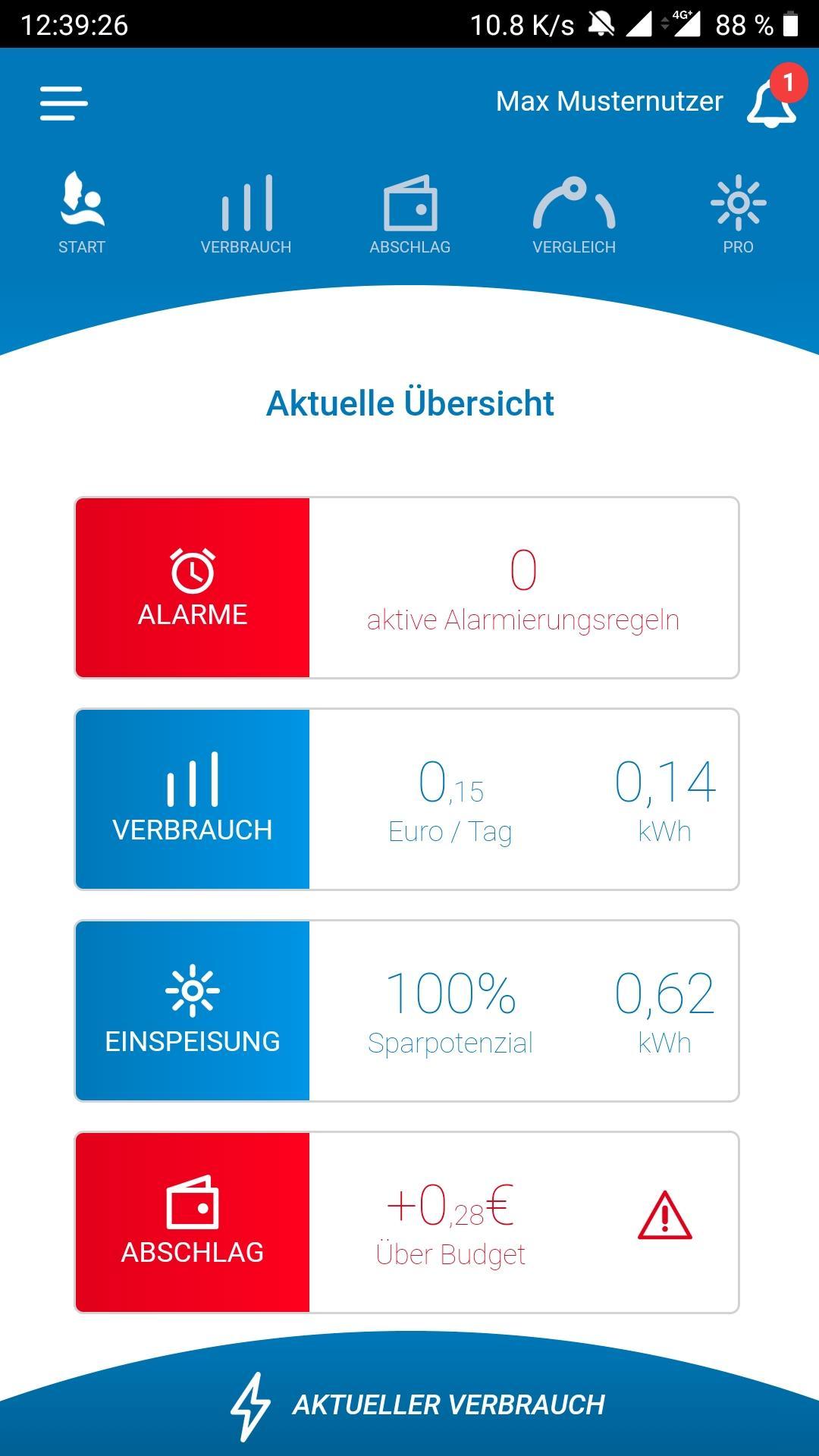Image resolution: width=819 pixels, height=1456 pixels.
Task: Open the ABSCHLAG wallet icon
Action: point(409,205)
